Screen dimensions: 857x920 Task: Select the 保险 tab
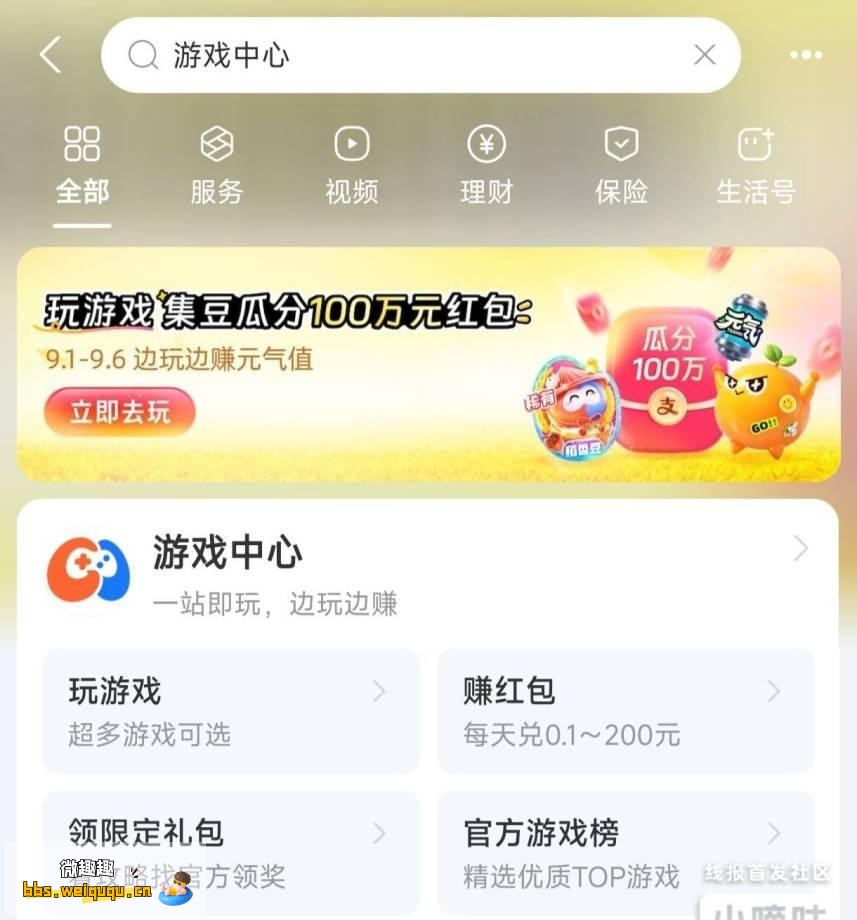pyautogui.click(x=621, y=192)
